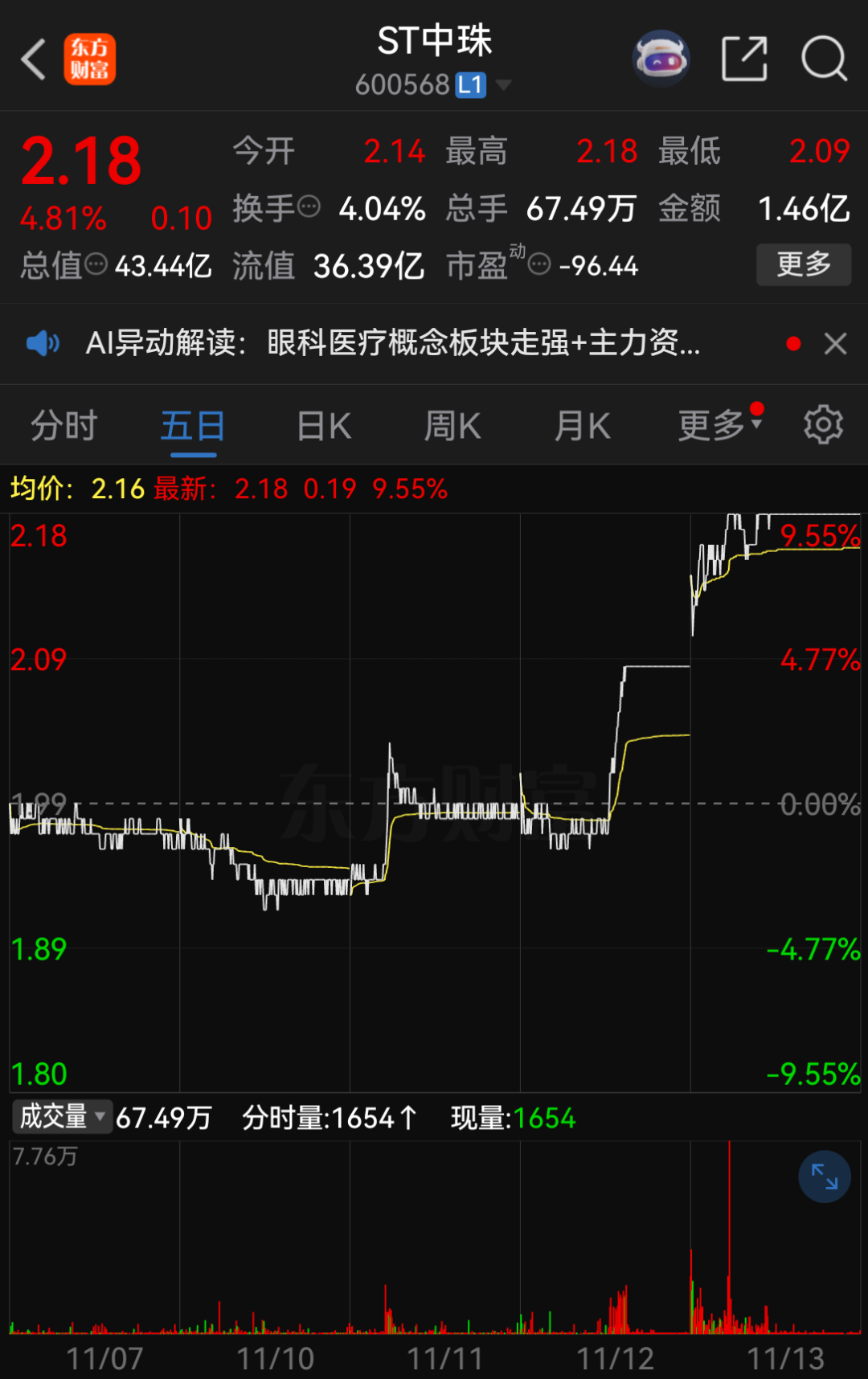View the 周K chart tab
This screenshot has width=868, height=1379.
pyautogui.click(x=452, y=425)
